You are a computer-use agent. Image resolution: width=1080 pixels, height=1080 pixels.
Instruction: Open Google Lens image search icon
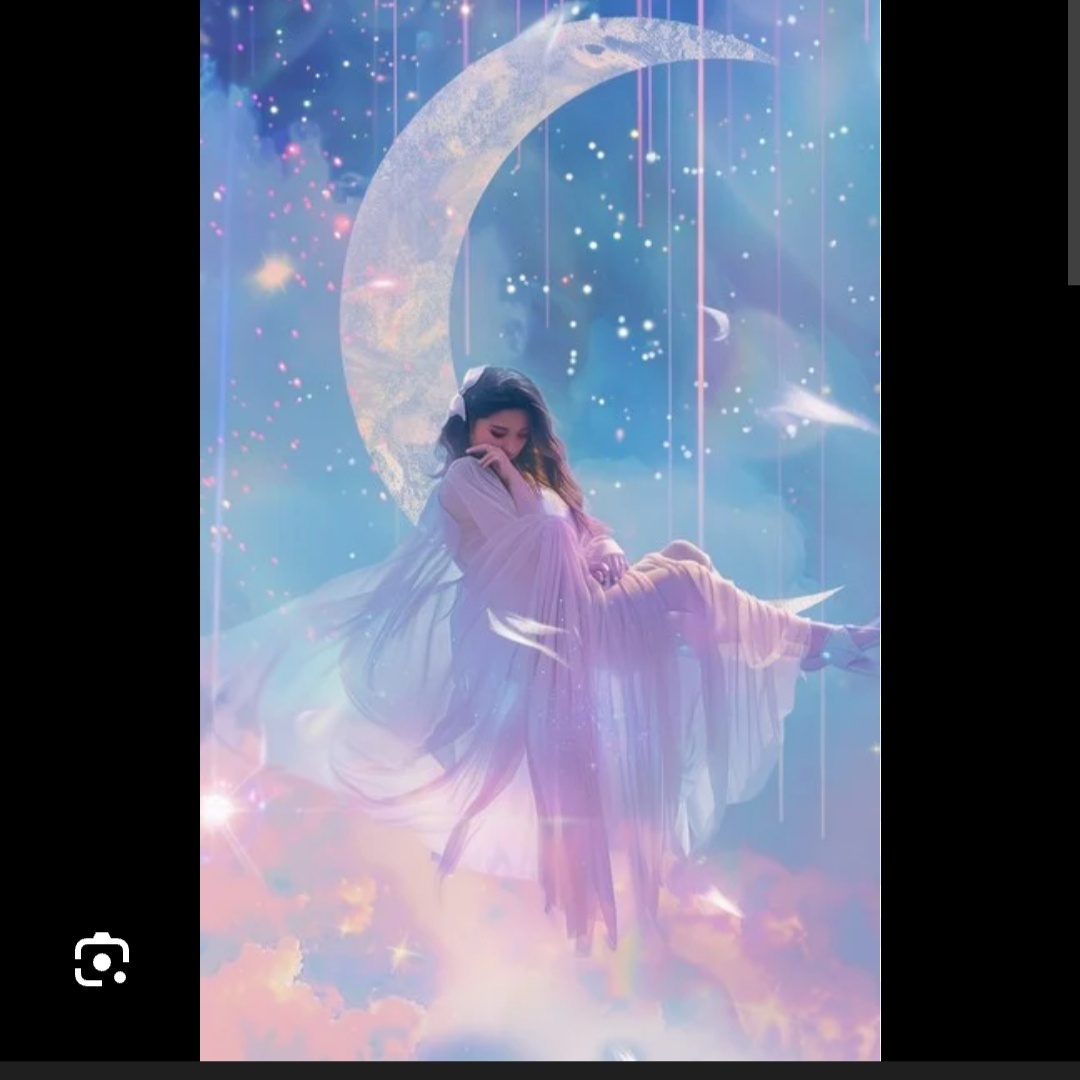click(x=102, y=960)
